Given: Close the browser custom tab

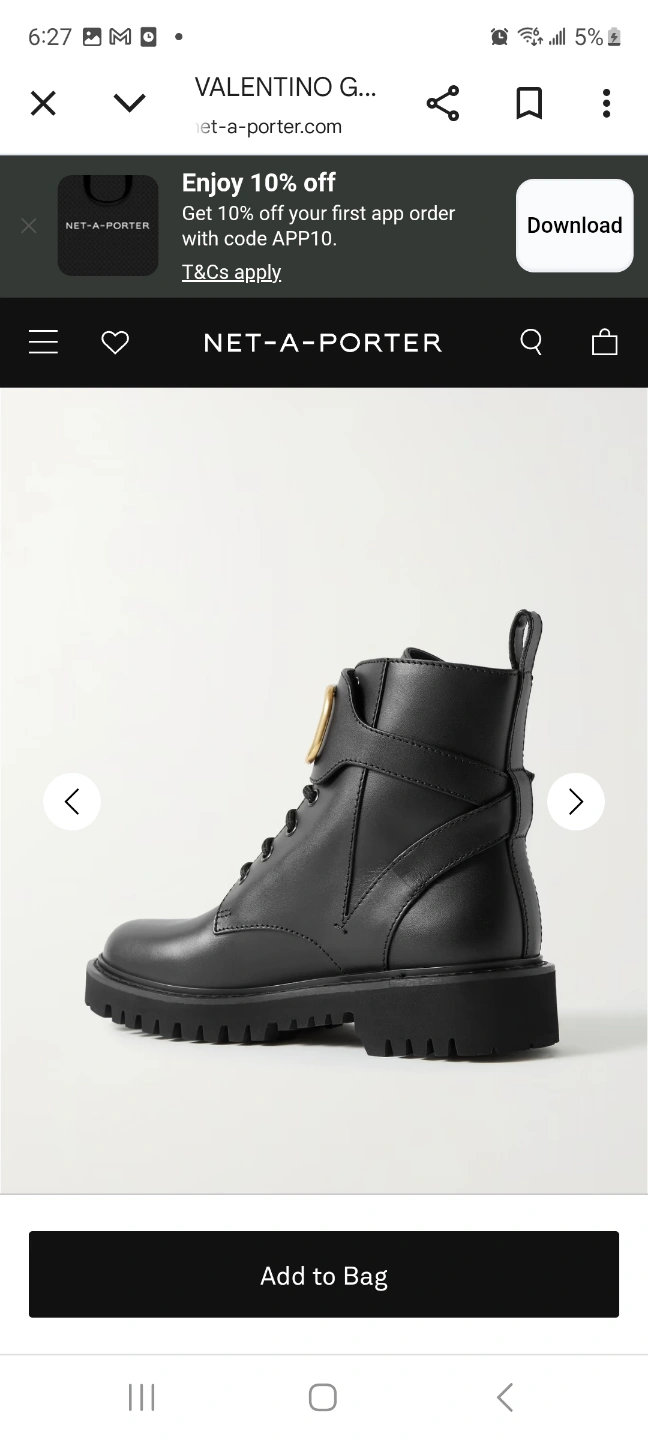Looking at the screenshot, I should (x=43, y=103).
